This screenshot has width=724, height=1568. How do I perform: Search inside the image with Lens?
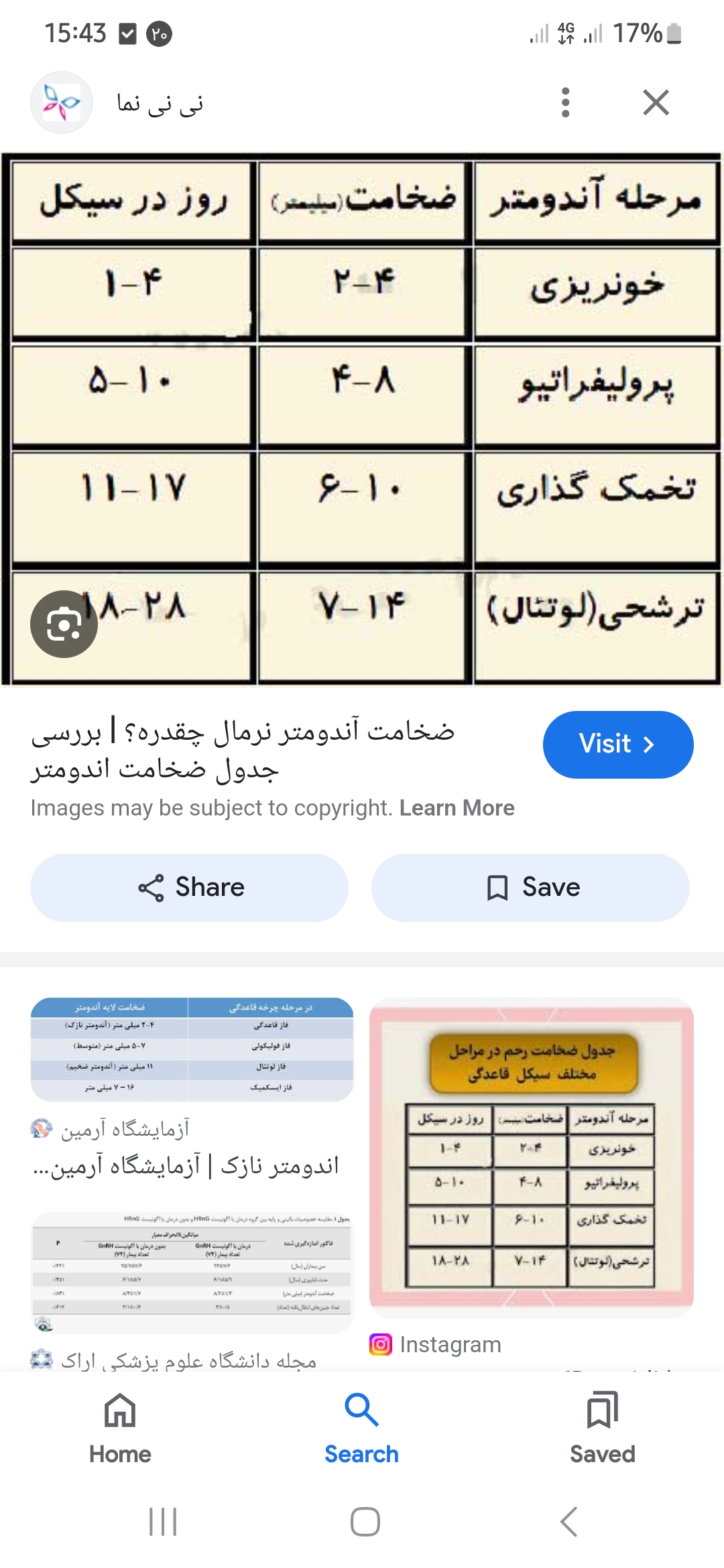[x=64, y=624]
